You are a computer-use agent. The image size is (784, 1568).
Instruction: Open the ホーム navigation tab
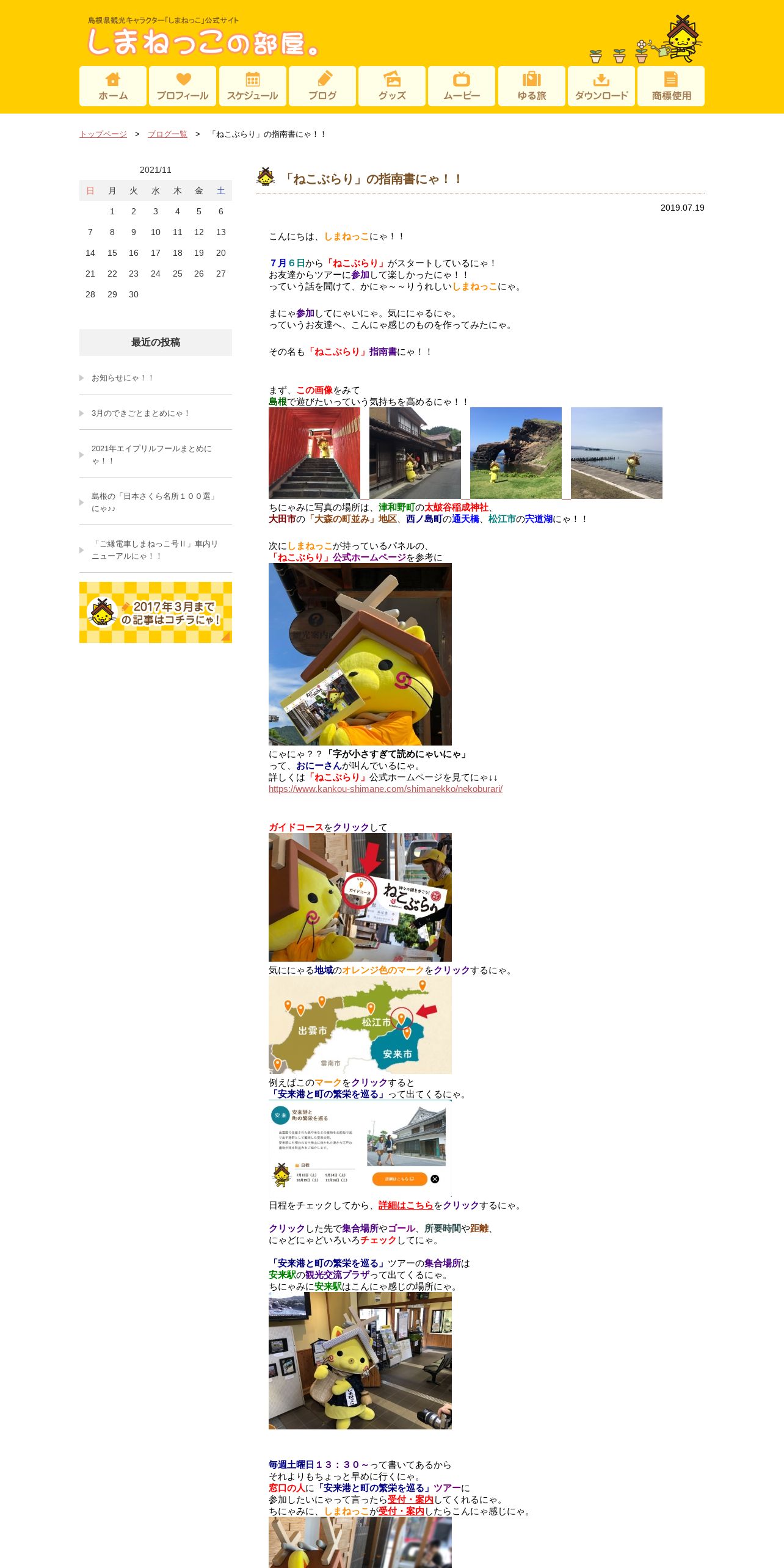113,86
